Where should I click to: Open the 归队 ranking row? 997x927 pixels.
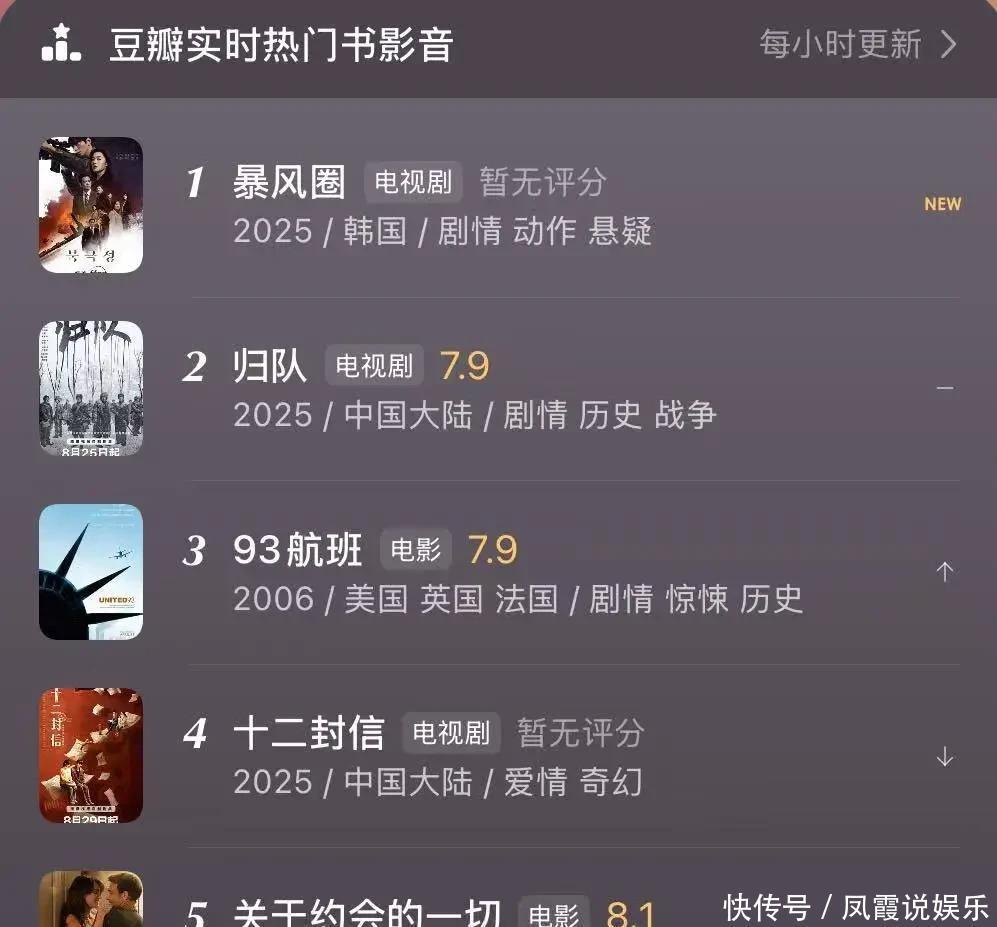(x=500, y=390)
